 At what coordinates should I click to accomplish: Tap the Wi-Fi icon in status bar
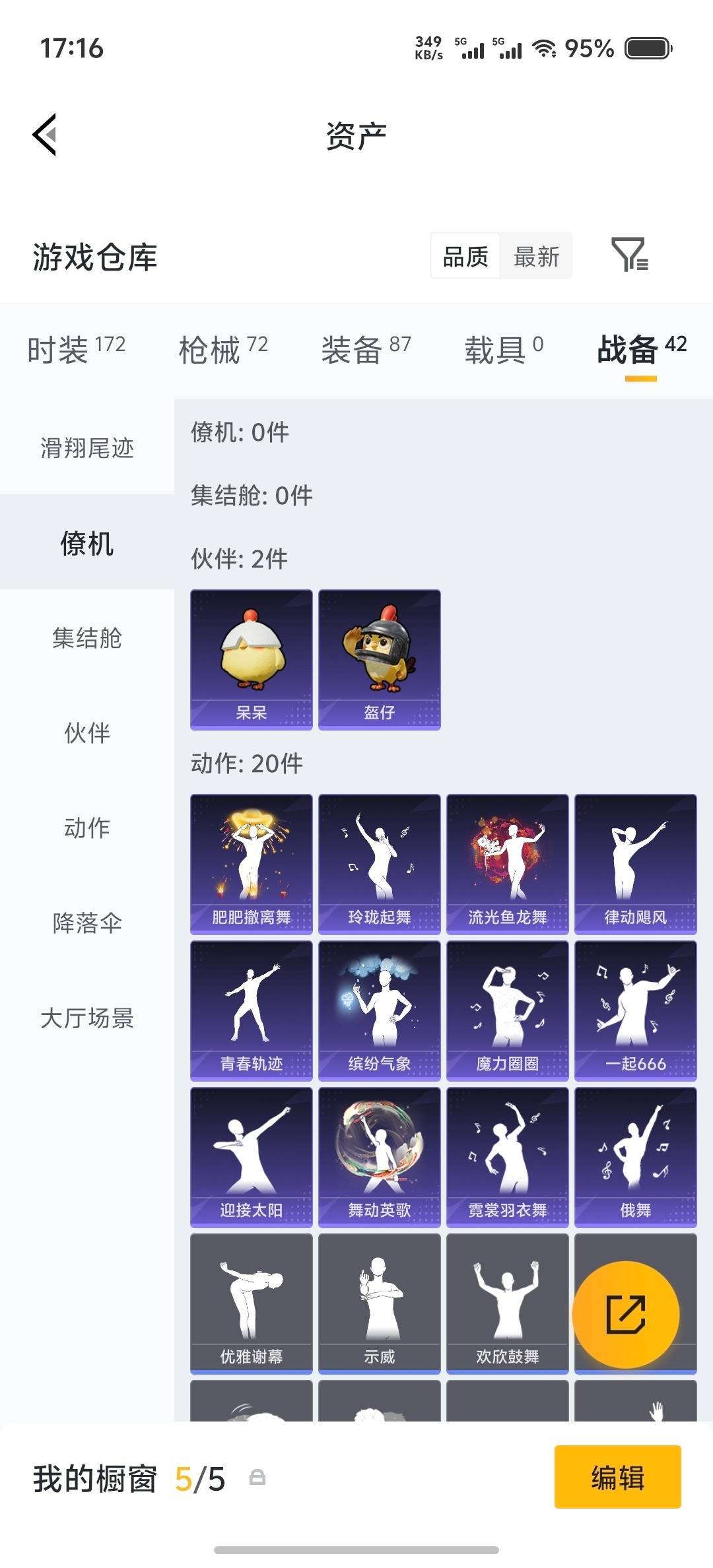pos(545,48)
